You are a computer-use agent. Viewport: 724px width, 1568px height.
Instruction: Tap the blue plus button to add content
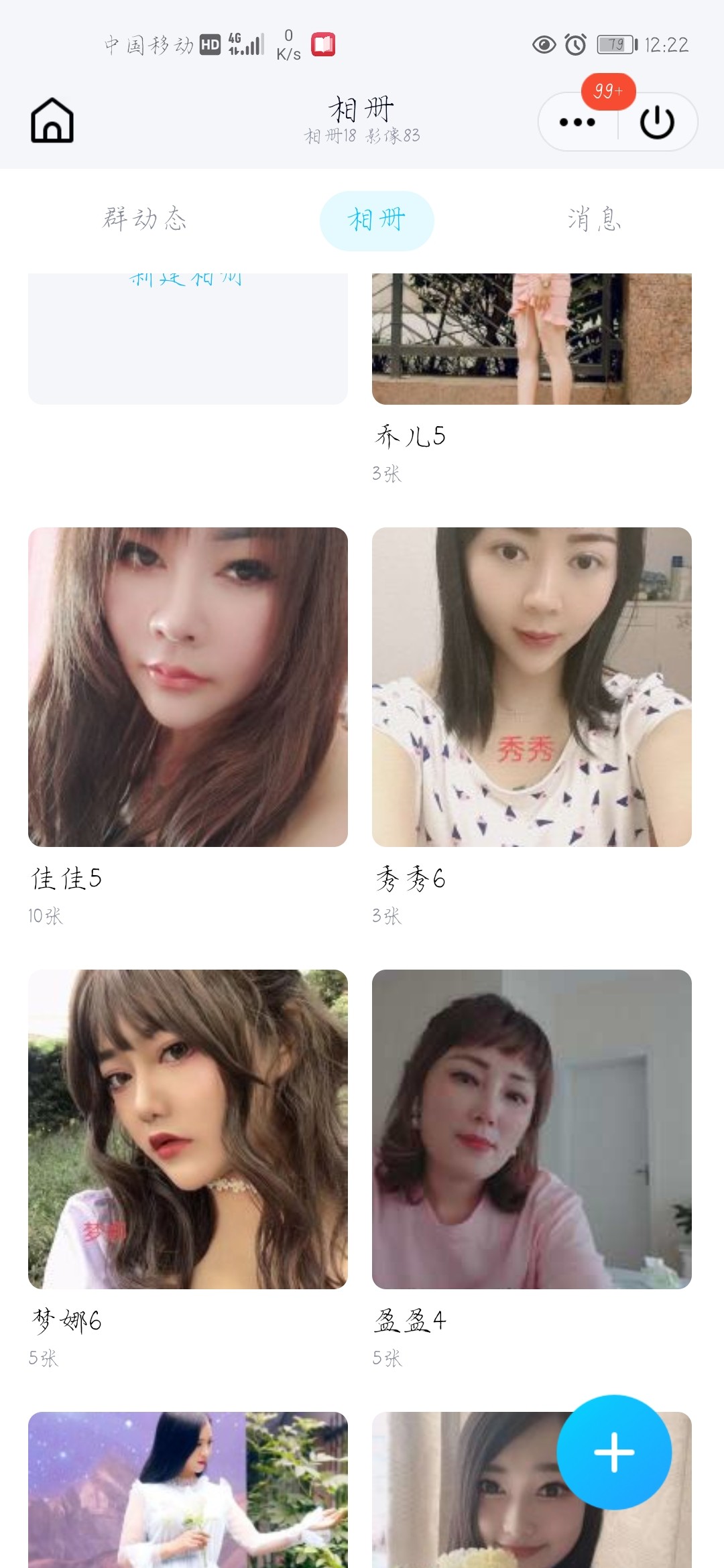613,1451
